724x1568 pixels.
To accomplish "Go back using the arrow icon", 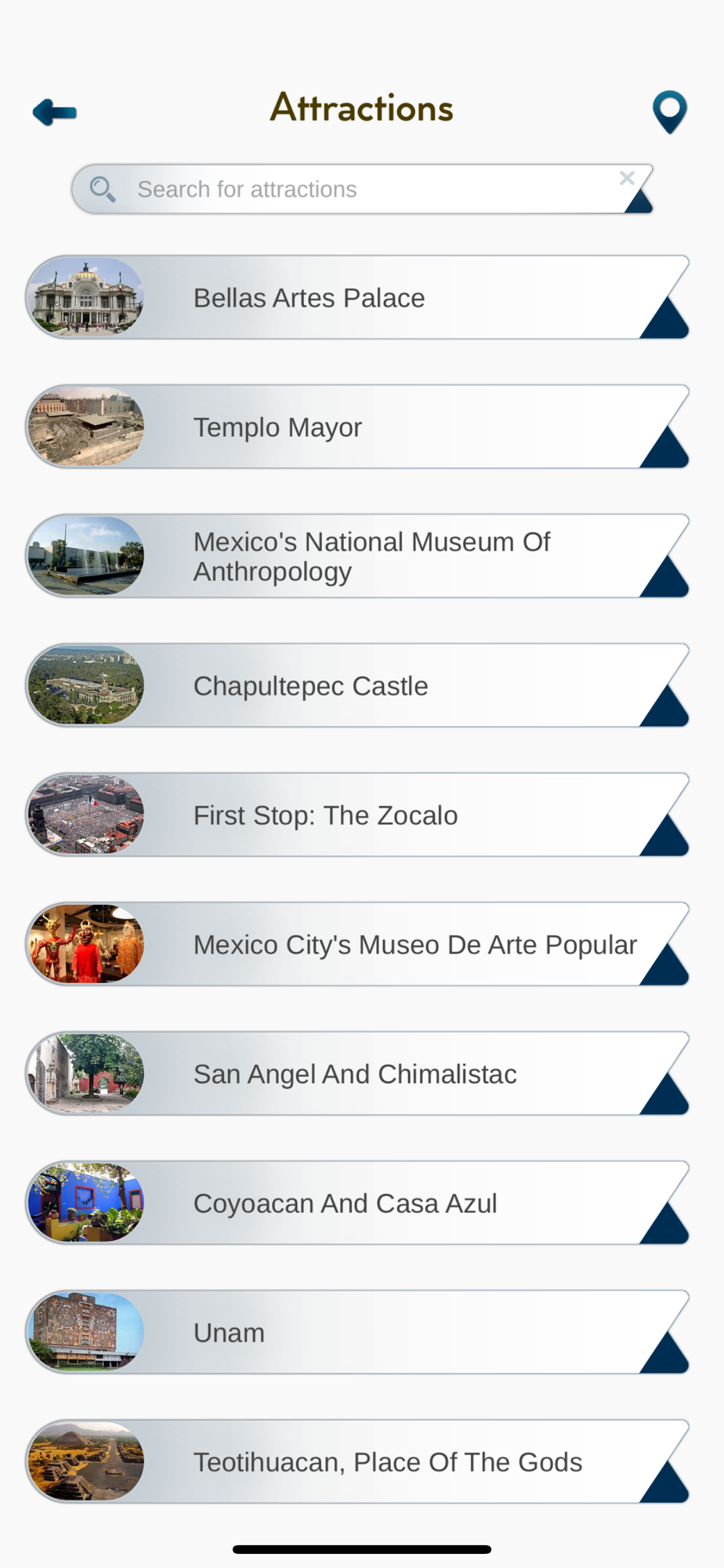I will tap(55, 112).
